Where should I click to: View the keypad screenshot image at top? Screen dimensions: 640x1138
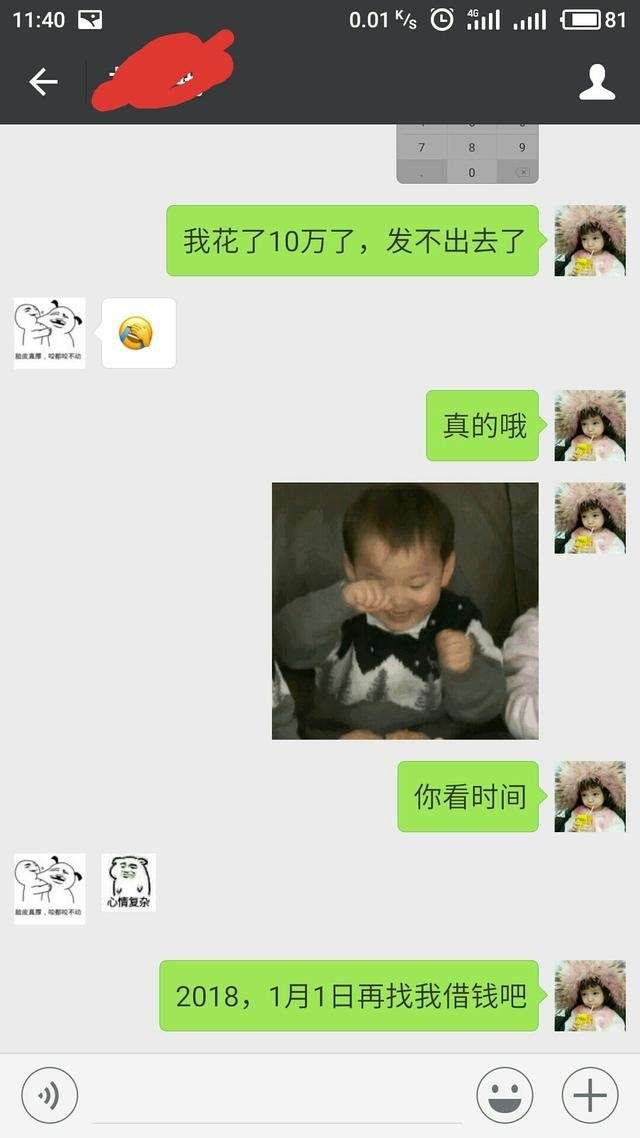coord(467,154)
